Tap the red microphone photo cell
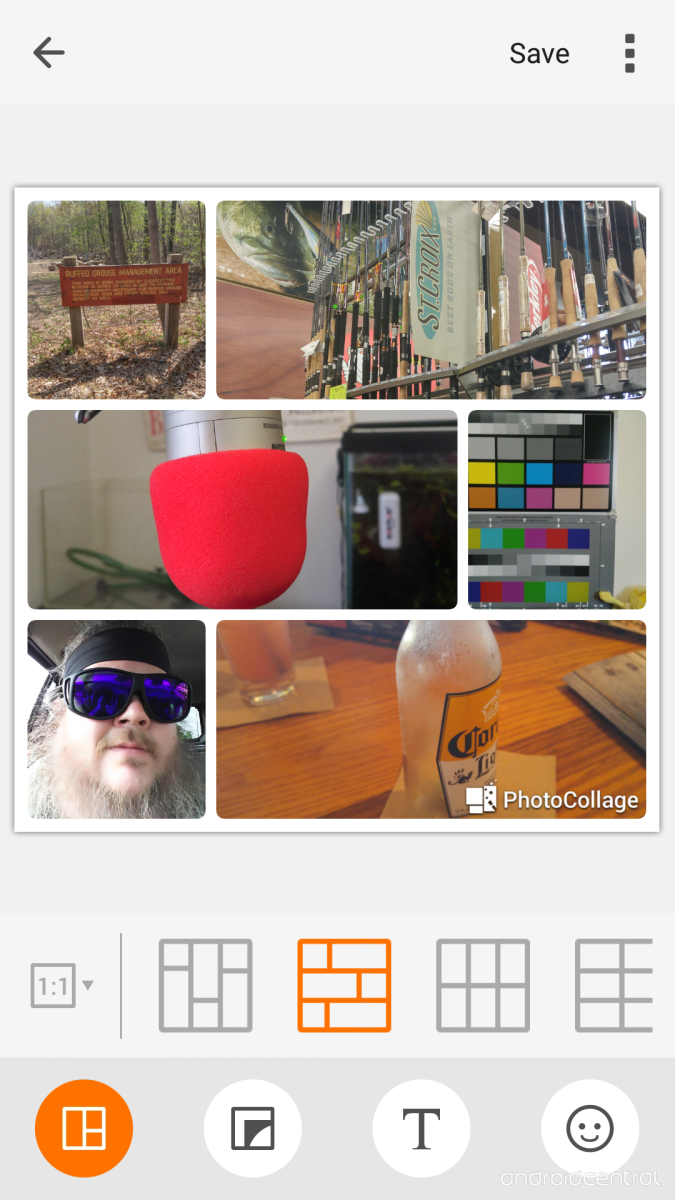 (242, 509)
